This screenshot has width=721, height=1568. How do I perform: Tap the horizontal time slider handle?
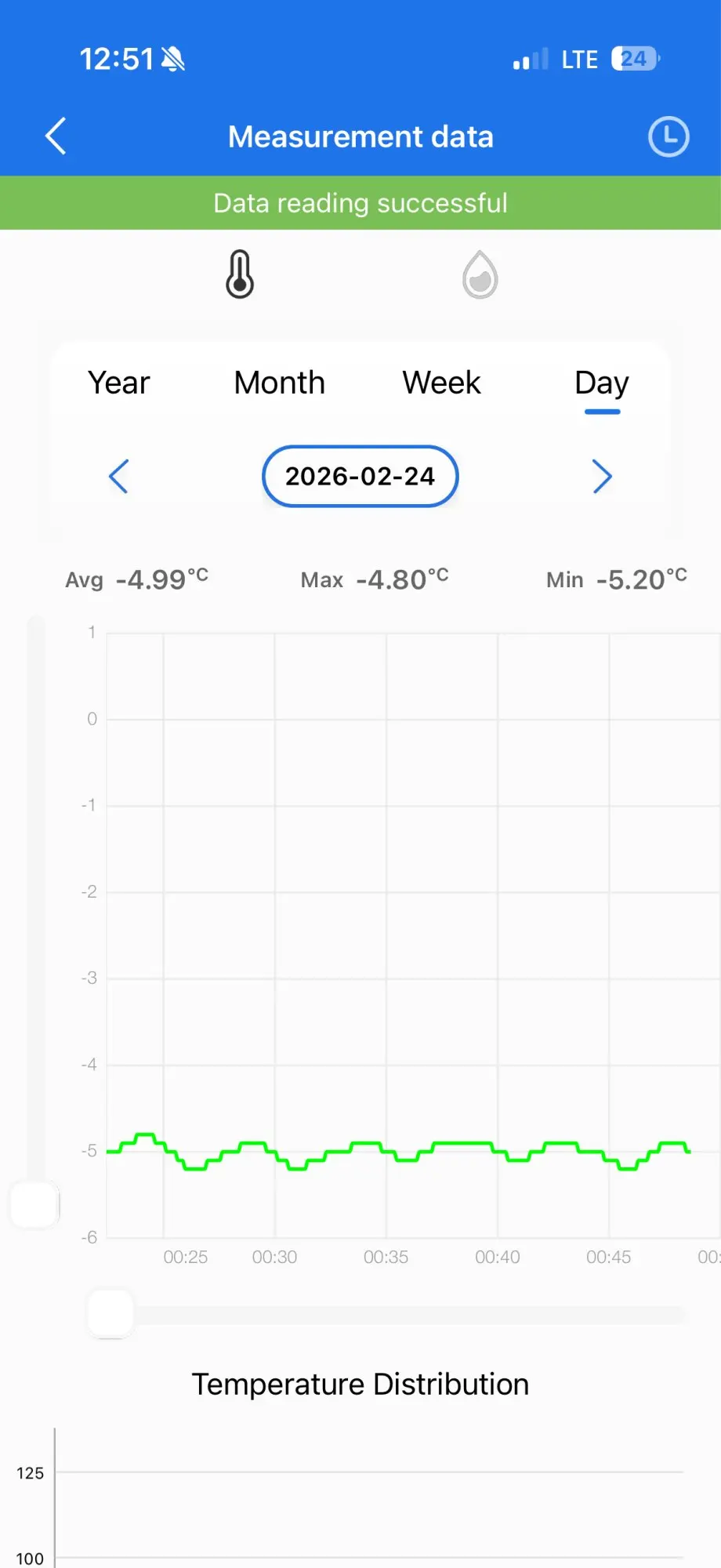(x=111, y=1314)
